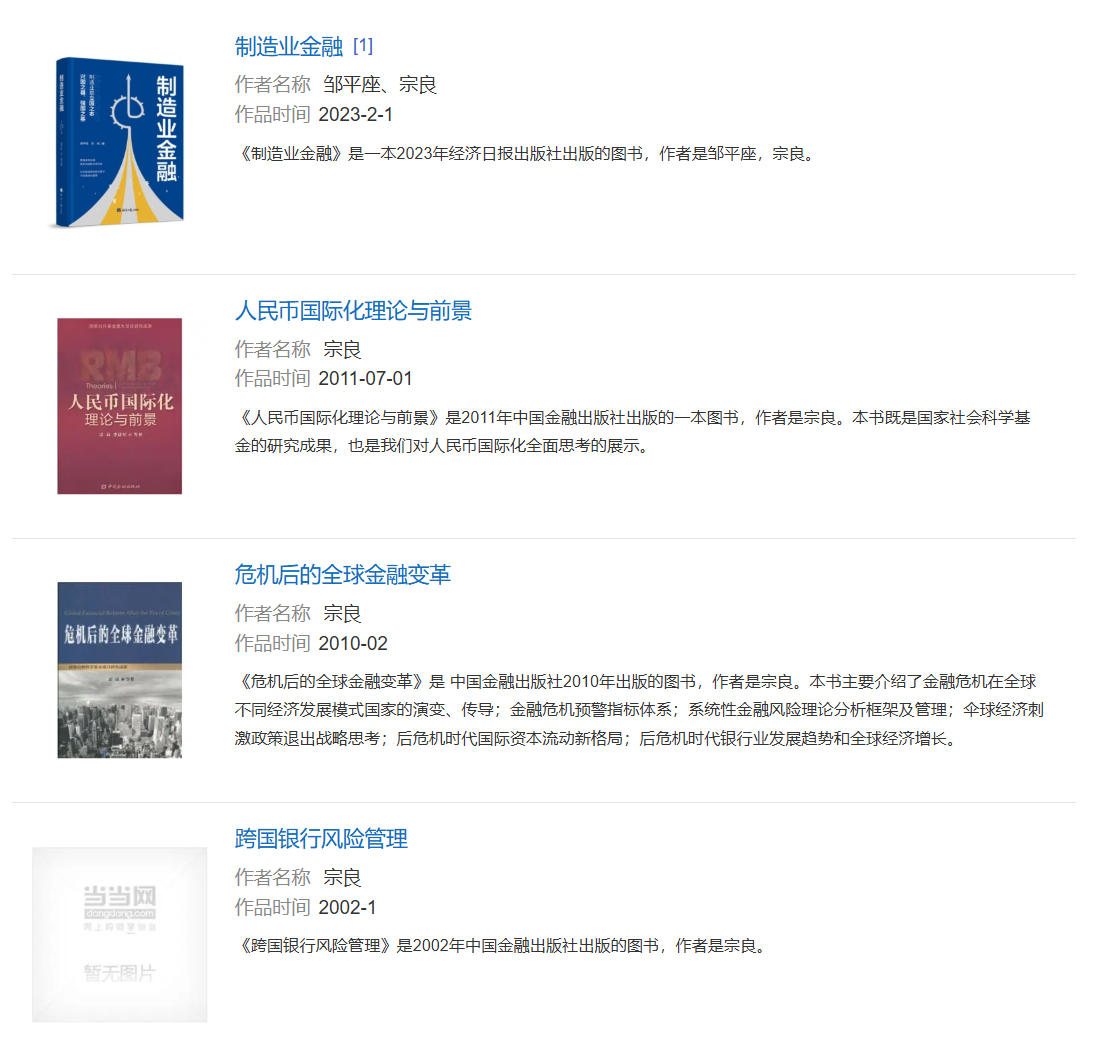Image resolution: width=1095 pixels, height=1062 pixels.
Task: Open the 危机后的全球金融变革 title link
Action: pyautogui.click(x=342, y=575)
